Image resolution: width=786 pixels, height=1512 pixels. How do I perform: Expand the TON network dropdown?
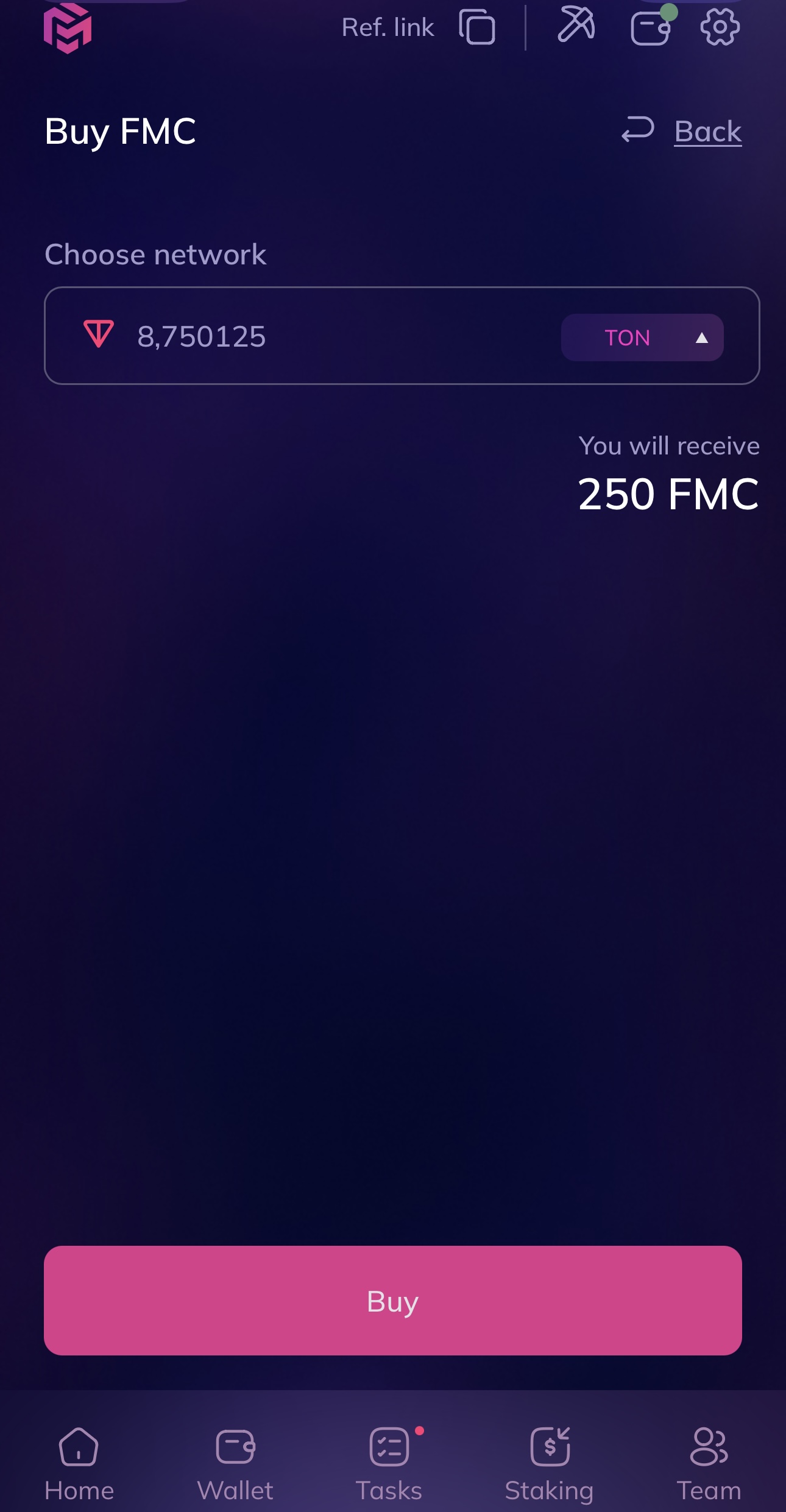[x=642, y=337]
